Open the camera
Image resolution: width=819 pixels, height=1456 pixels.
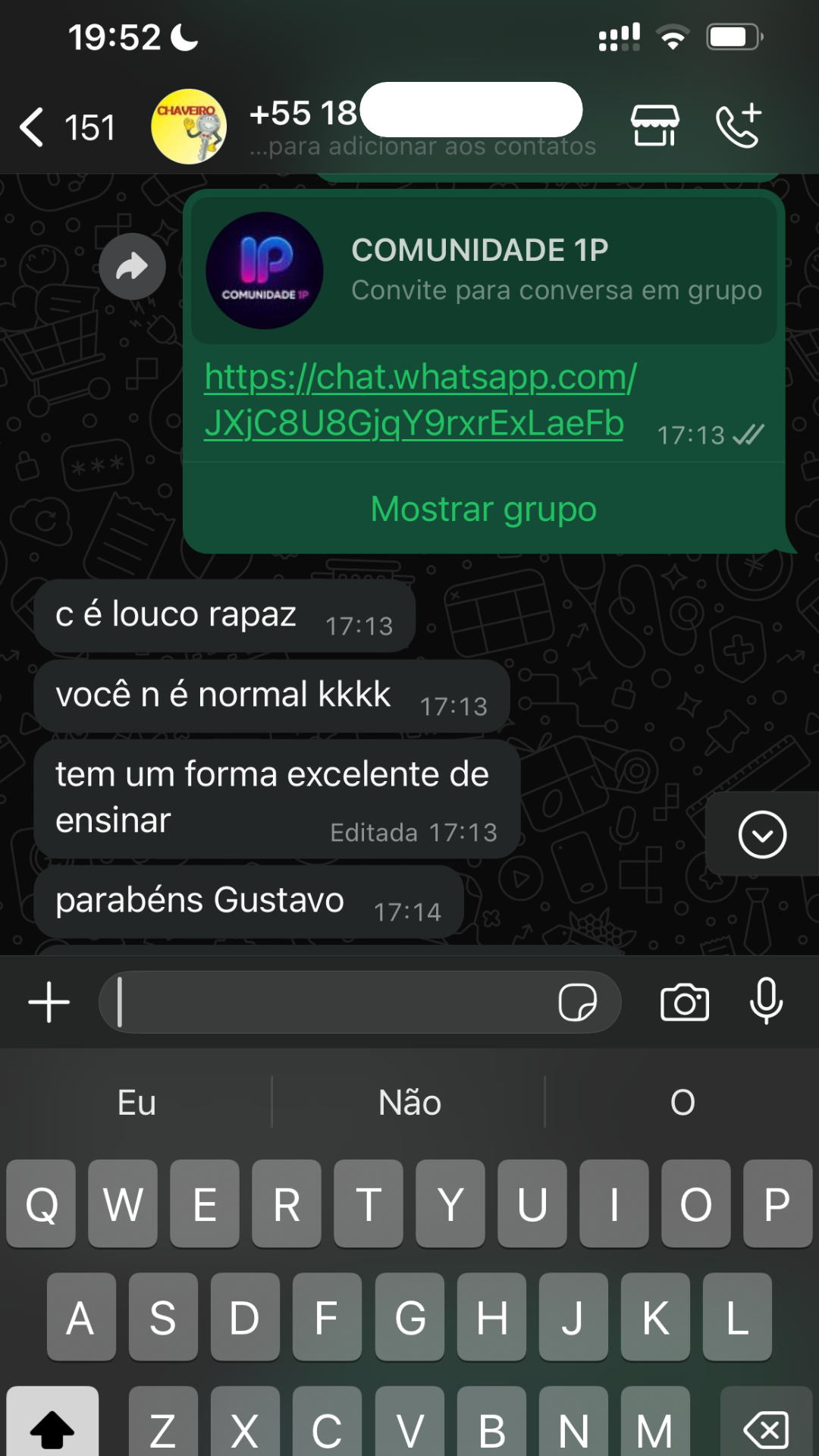(x=685, y=1002)
